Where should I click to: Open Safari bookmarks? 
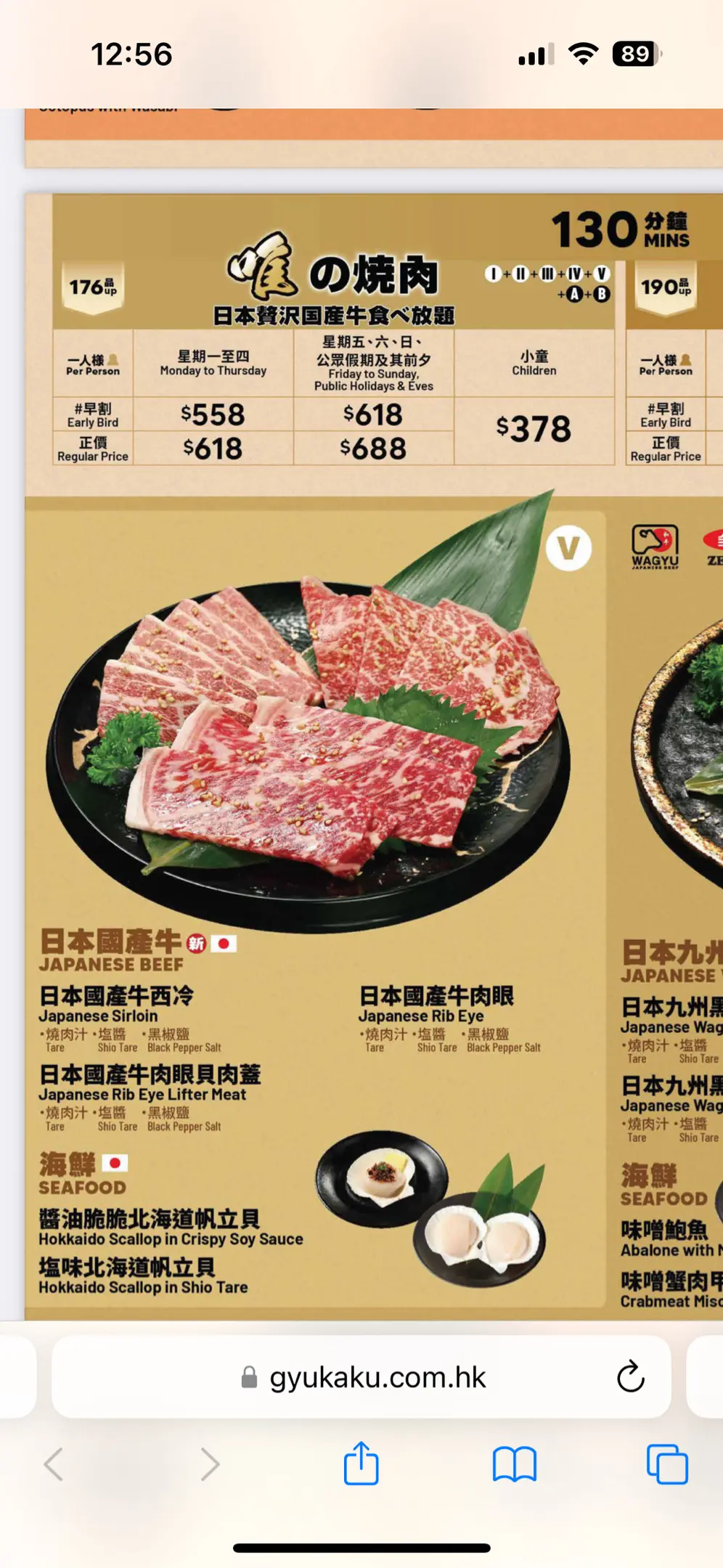tap(514, 1463)
